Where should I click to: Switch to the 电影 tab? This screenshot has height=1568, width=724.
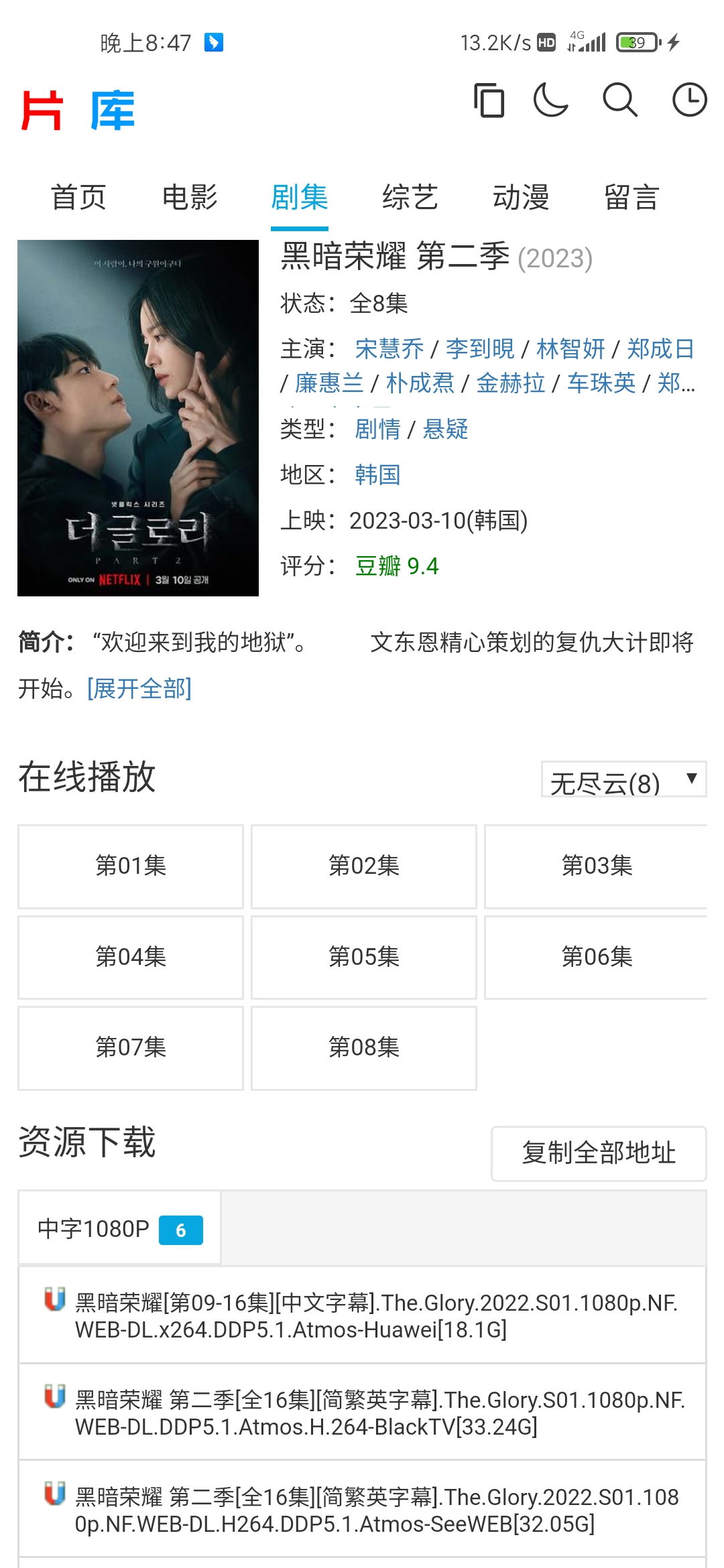[x=190, y=198]
